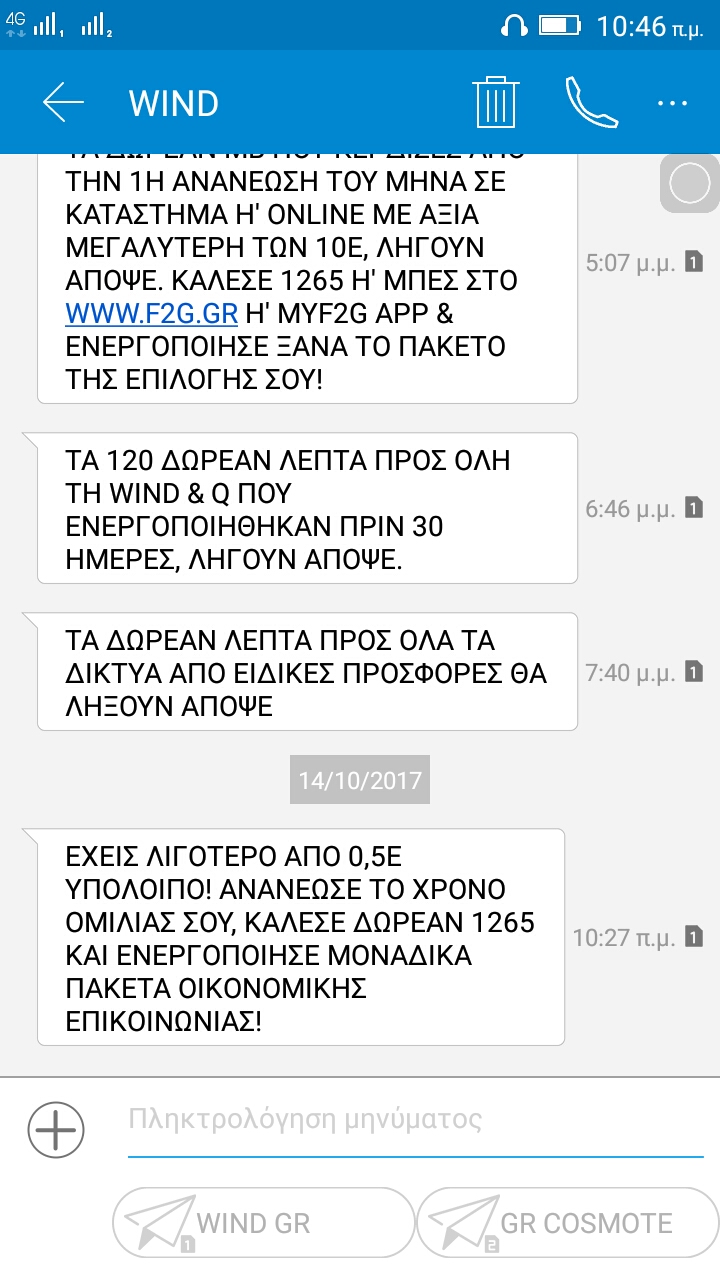Image resolution: width=720 pixels, height=1280 pixels.
Task: Open the WWW.F2G.GR link
Action: [151, 313]
